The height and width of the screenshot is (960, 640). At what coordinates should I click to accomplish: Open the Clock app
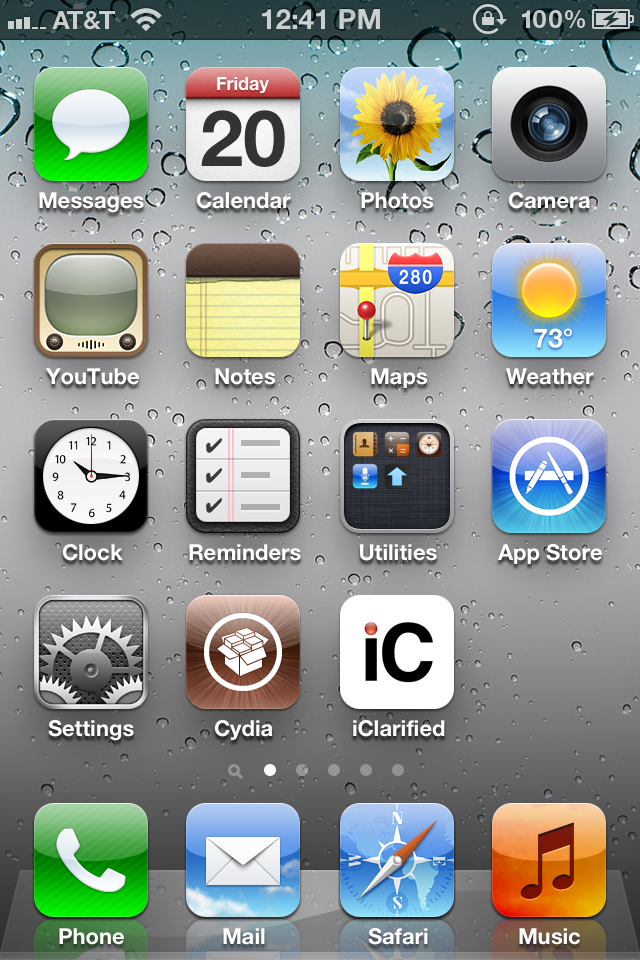pos(91,476)
